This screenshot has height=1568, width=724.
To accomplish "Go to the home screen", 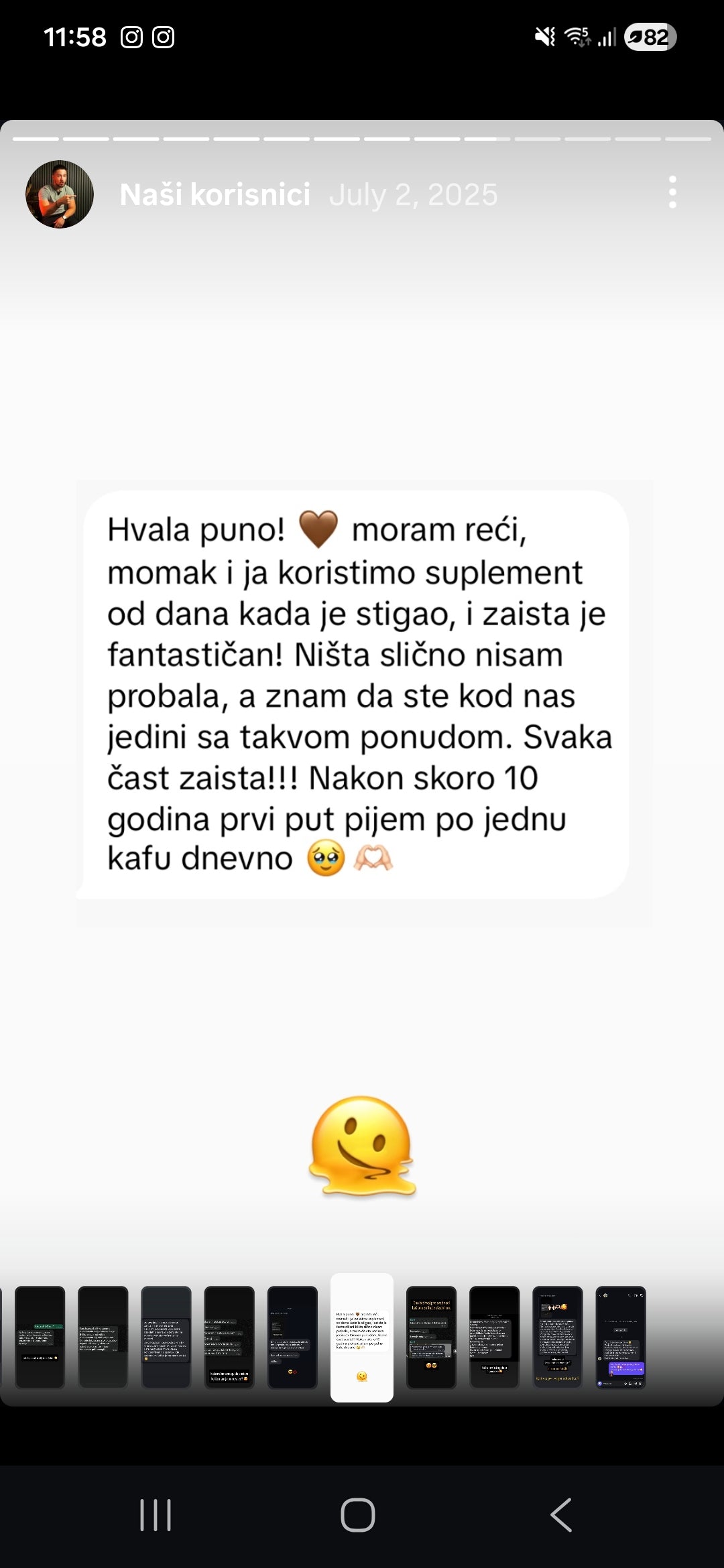I will click(358, 1515).
